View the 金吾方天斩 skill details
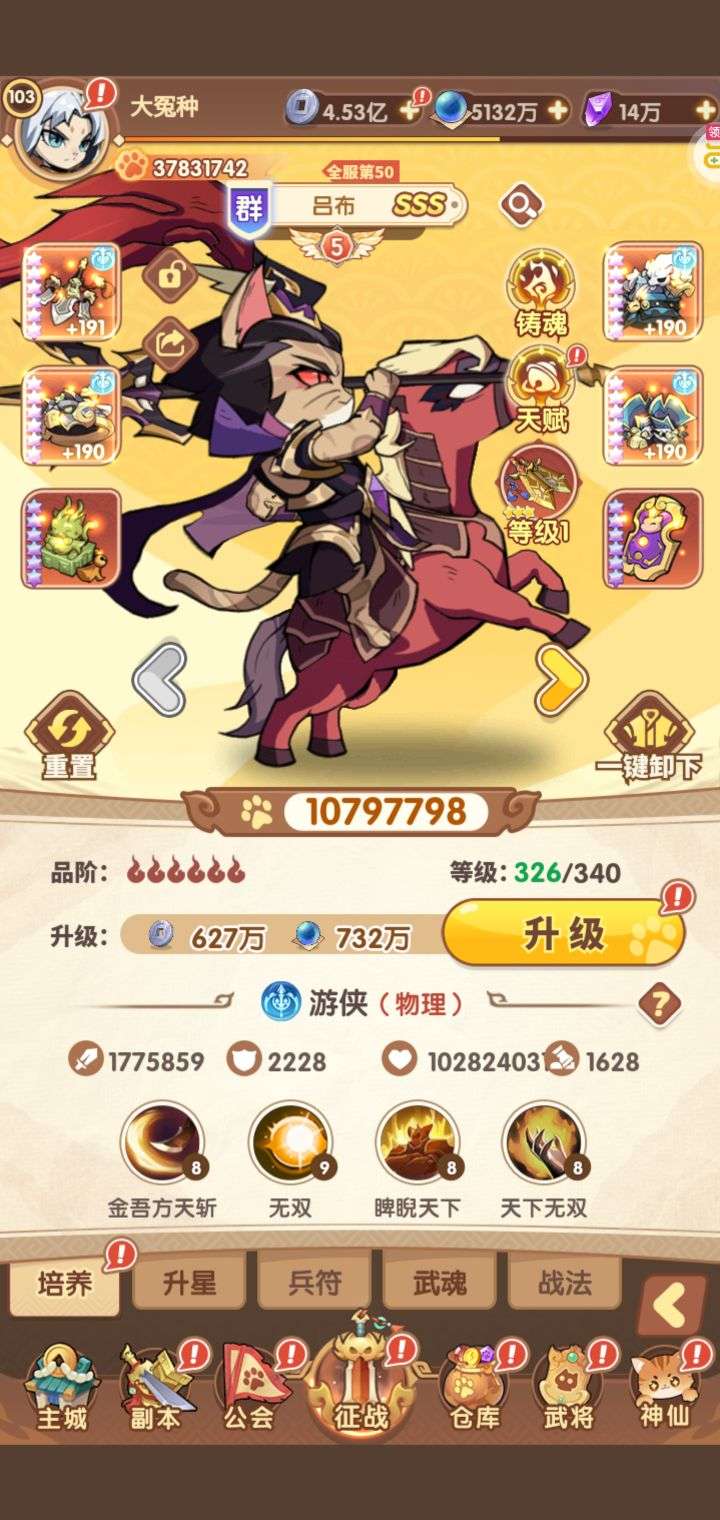720x1520 pixels. click(x=162, y=1143)
